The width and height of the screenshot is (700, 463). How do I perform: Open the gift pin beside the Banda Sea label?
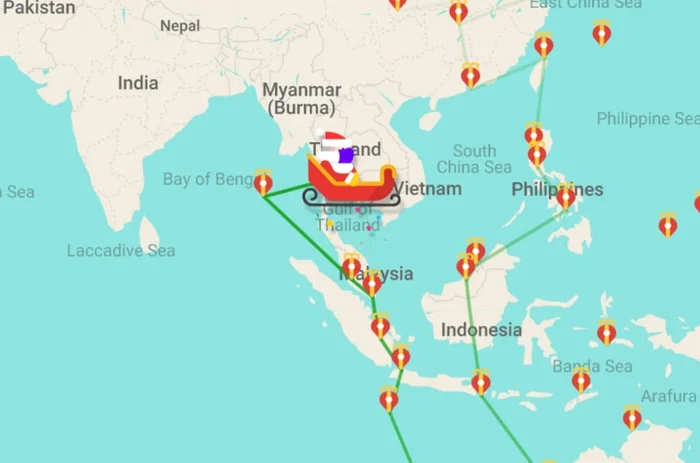(581, 379)
